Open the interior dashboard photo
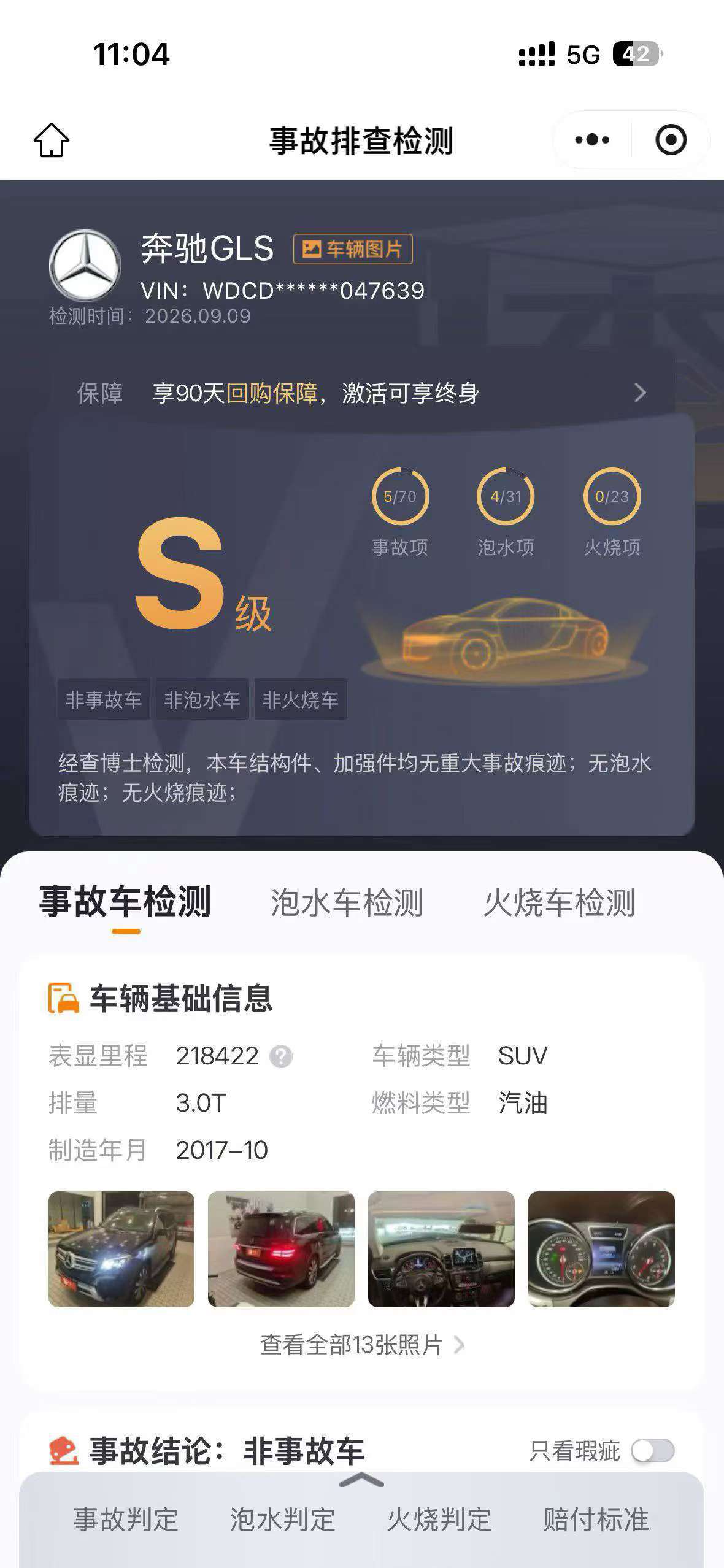This screenshot has width=724, height=1568. tap(441, 1249)
